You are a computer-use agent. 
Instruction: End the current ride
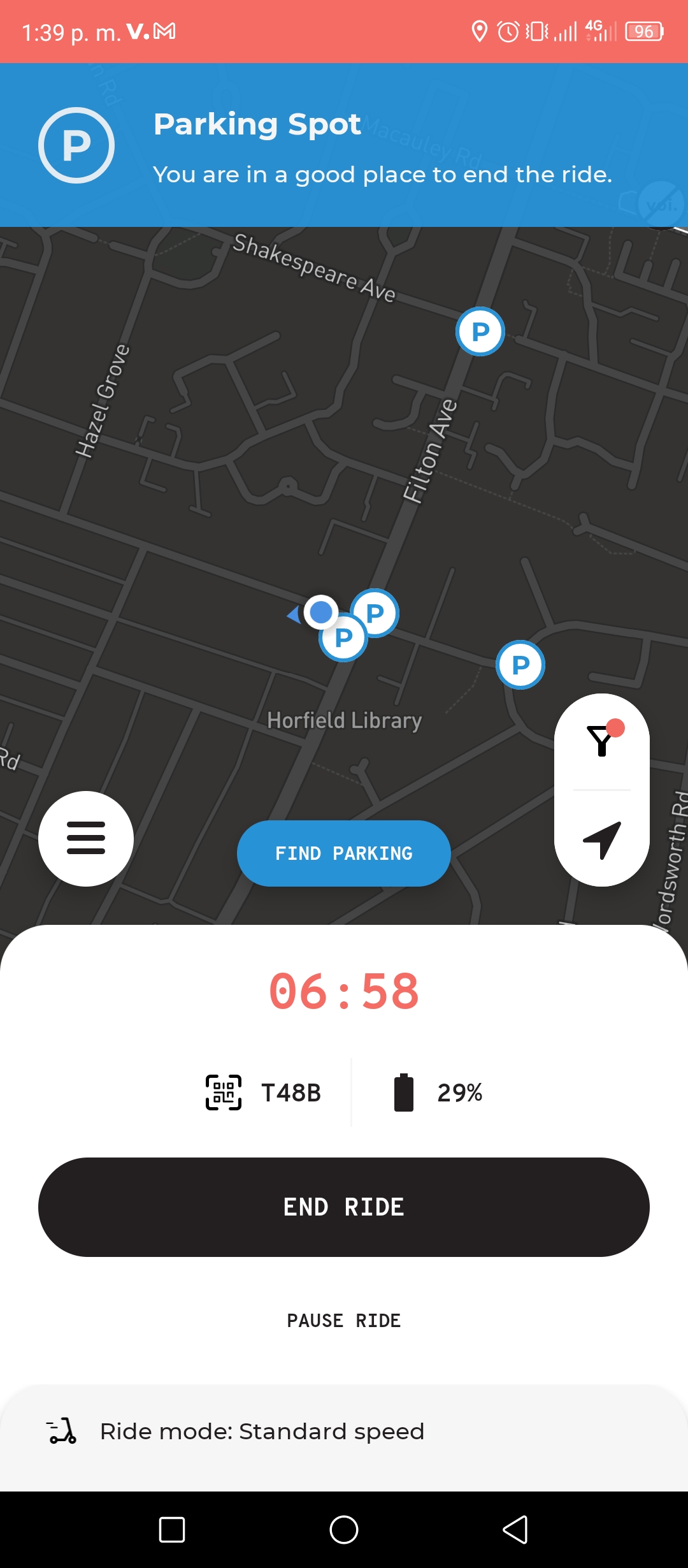point(344,1207)
